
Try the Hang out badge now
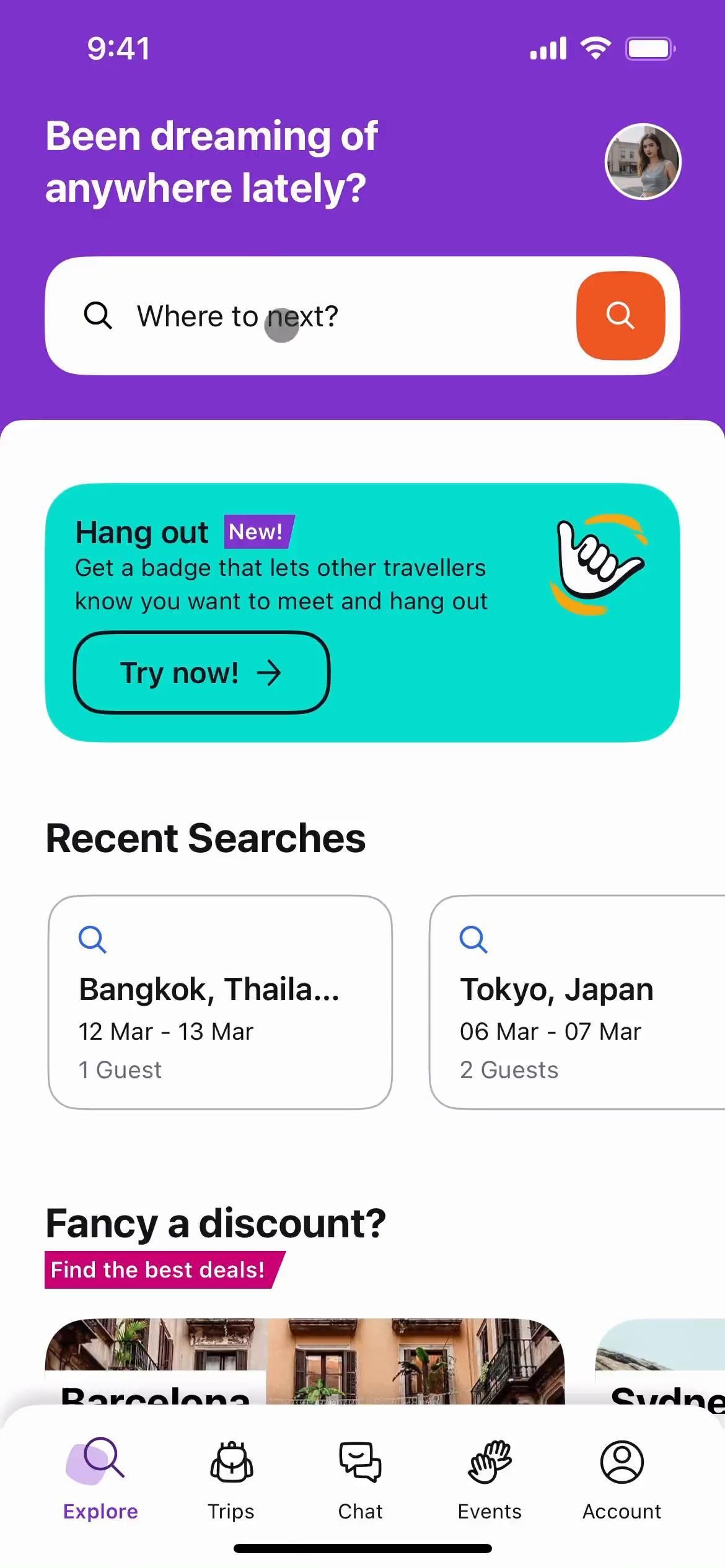[201, 673]
